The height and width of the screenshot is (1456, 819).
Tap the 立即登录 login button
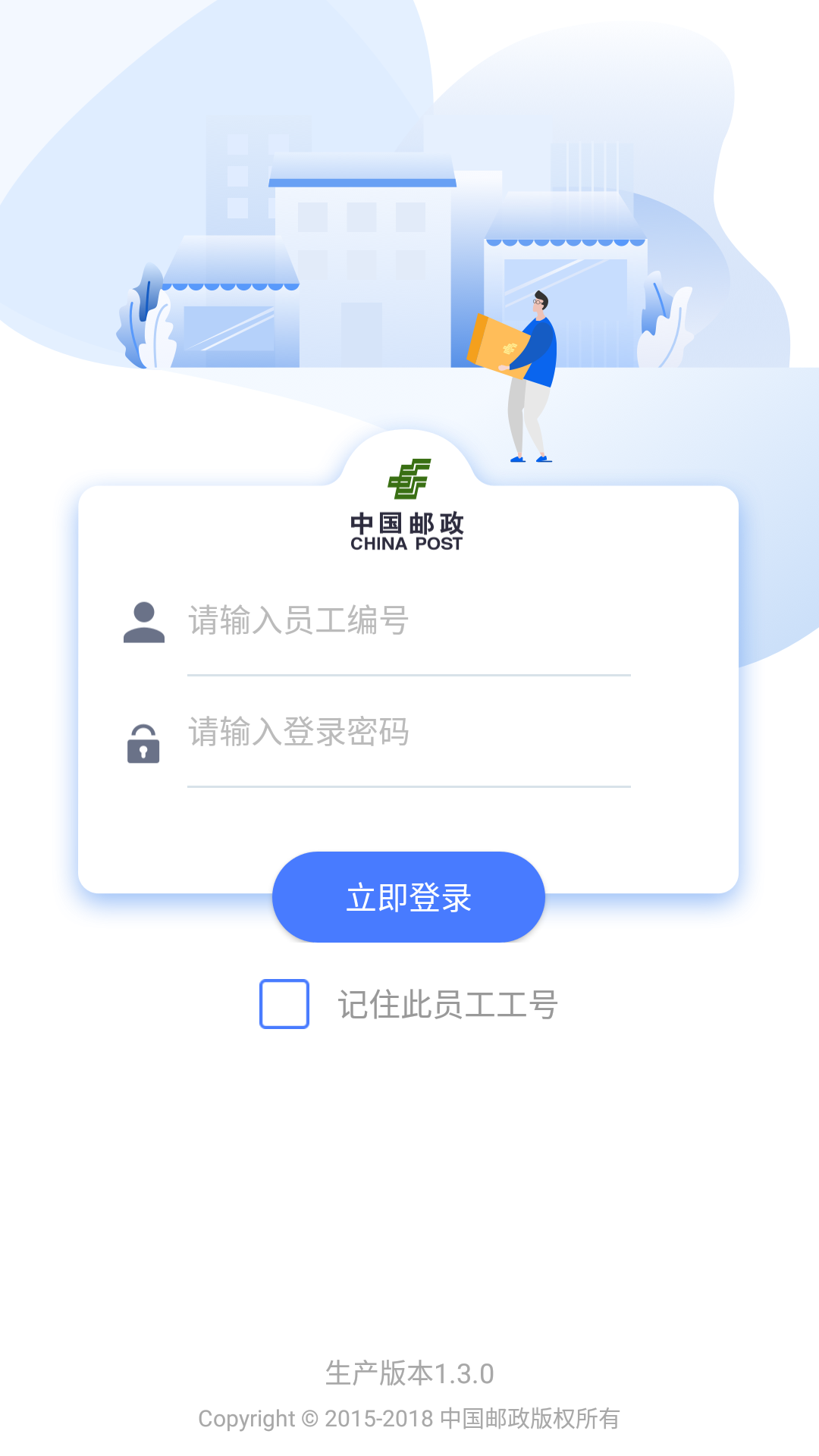409,896
